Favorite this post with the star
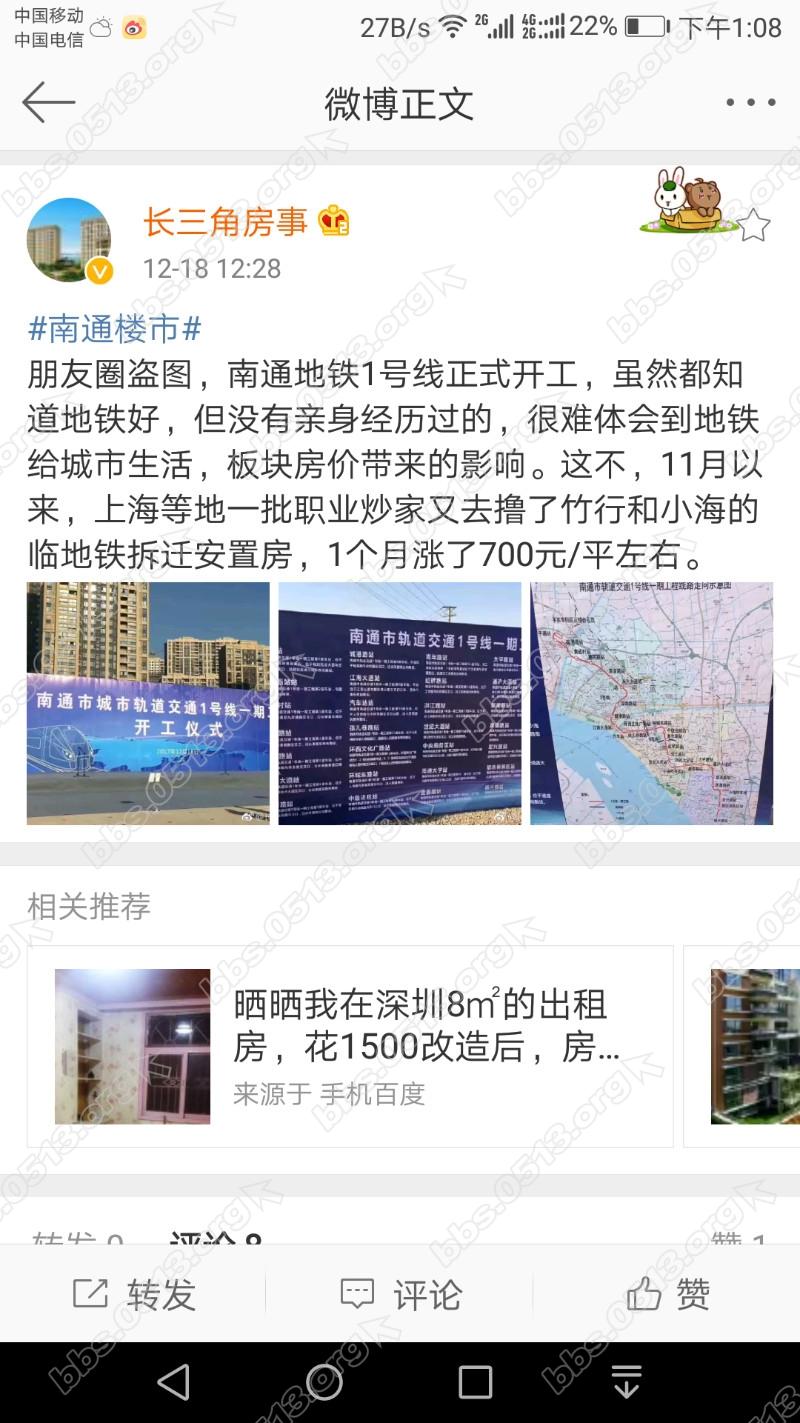Screen dimensions: 800x1423 click(754, 226)
